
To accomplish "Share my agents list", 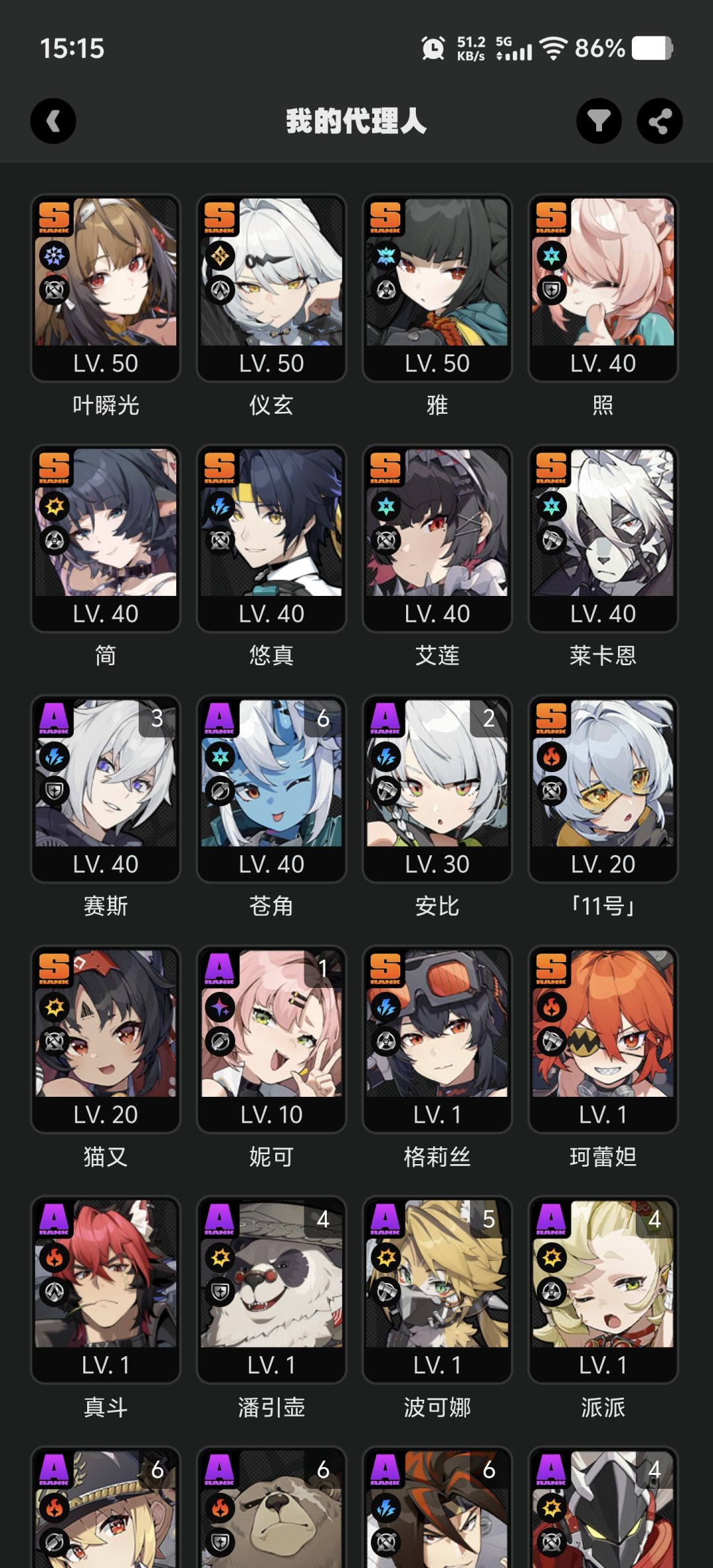I will (x=660, y=121).
